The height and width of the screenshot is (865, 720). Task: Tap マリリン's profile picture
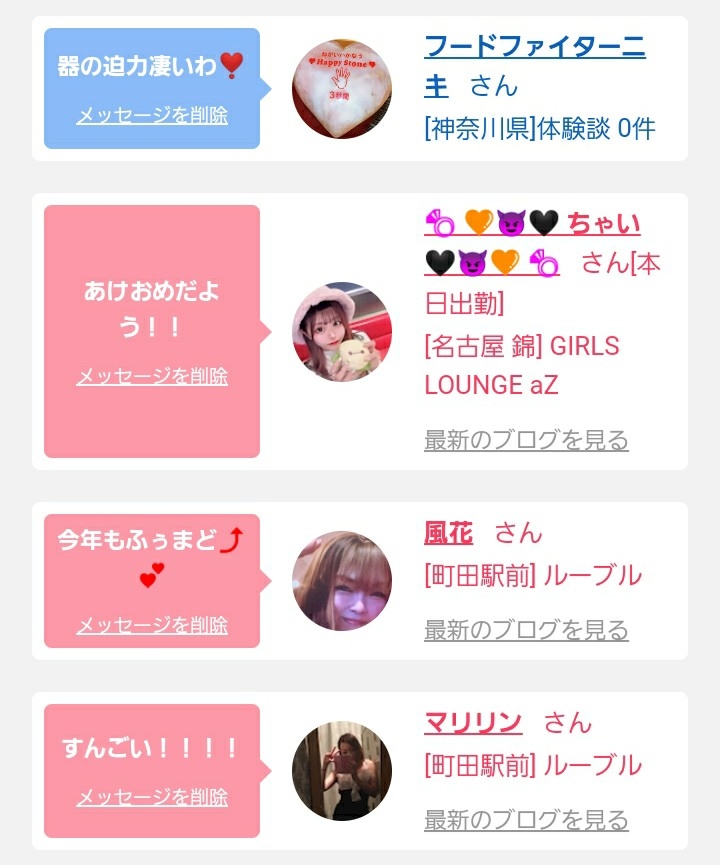point(342,771)
